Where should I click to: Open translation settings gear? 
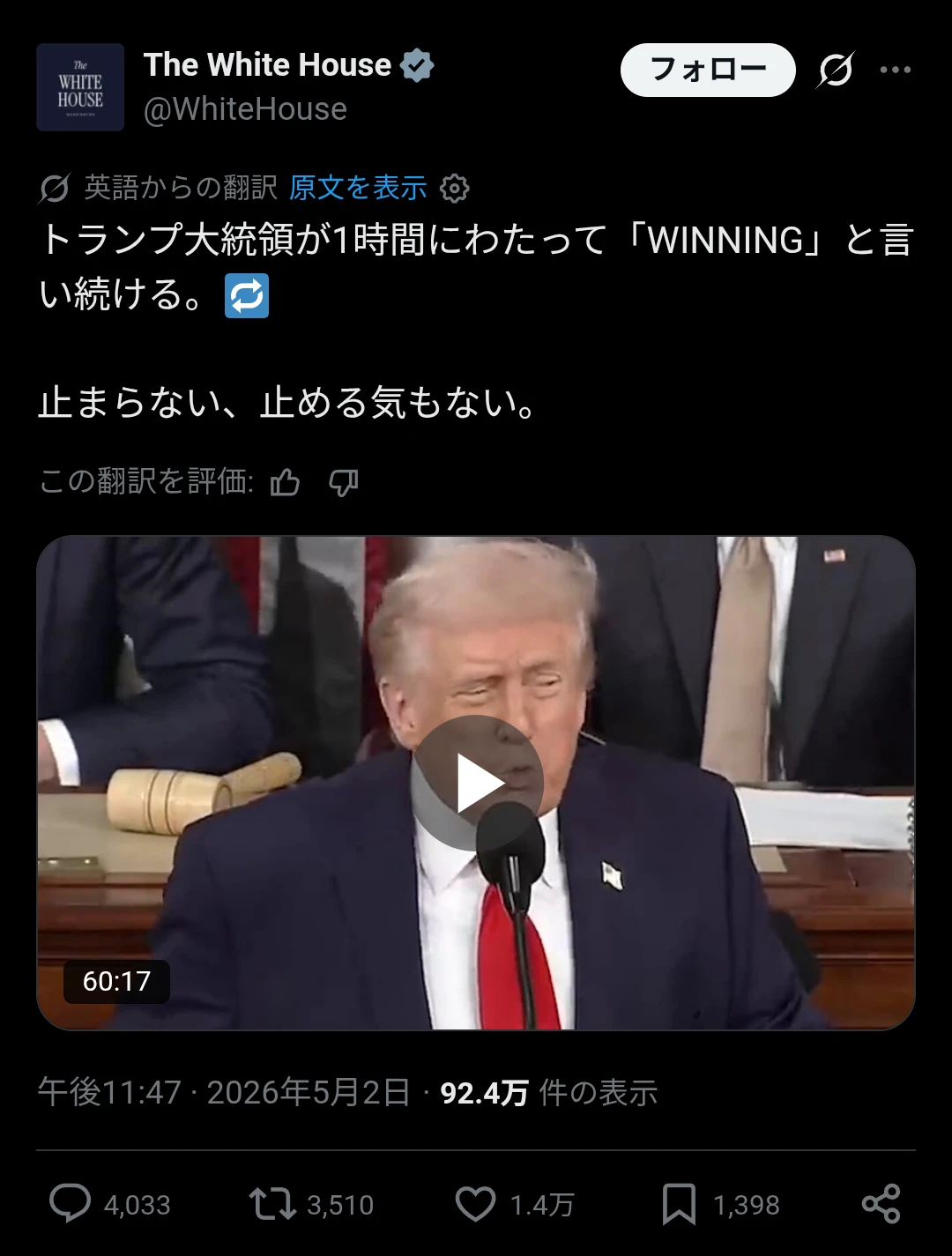(x=455, y=188)
